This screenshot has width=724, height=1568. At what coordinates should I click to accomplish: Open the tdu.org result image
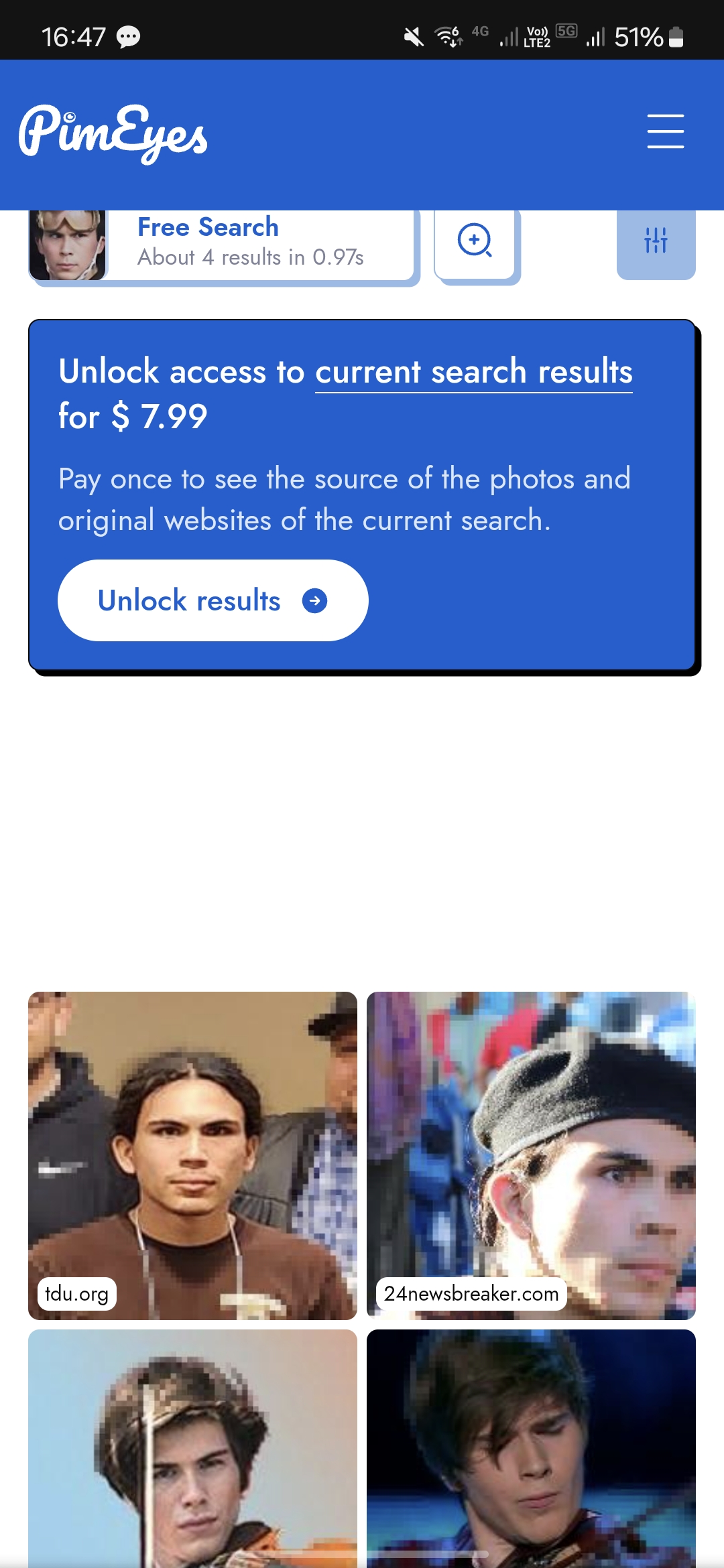click(192, 1156)
